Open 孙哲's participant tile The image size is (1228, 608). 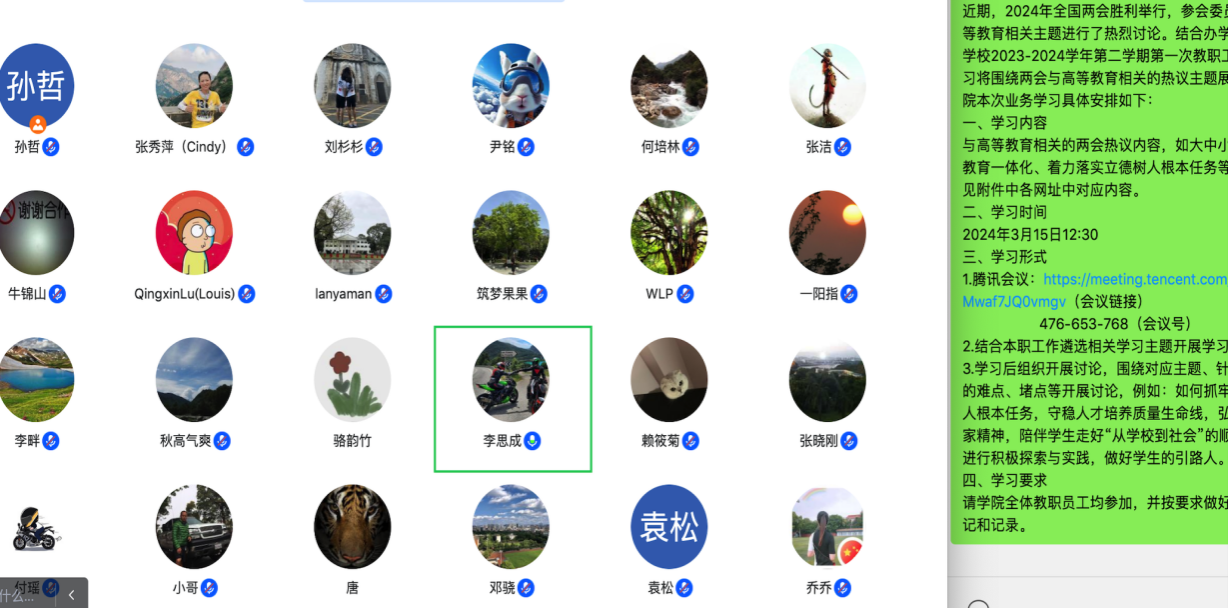(x=36, y=86)
